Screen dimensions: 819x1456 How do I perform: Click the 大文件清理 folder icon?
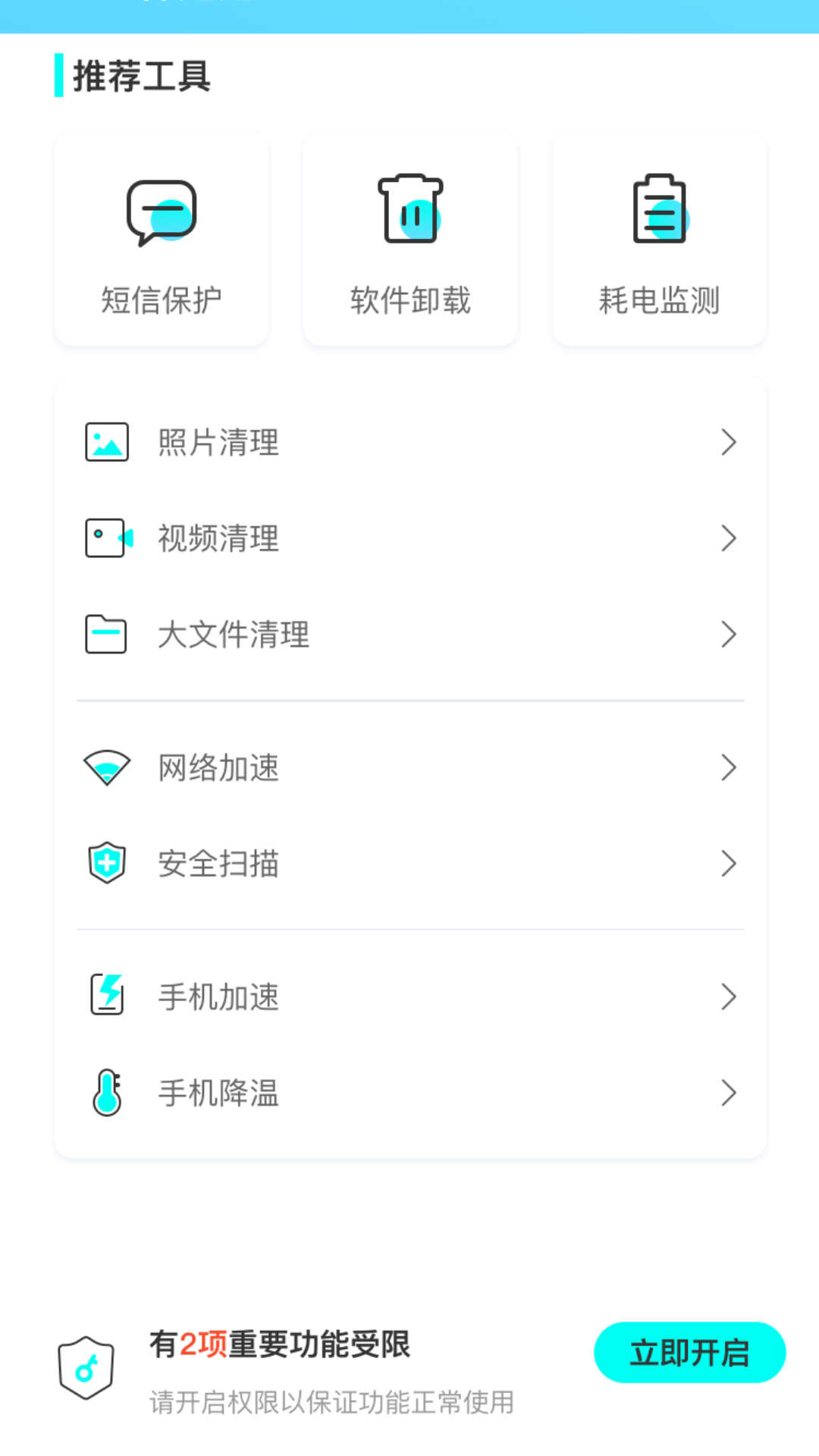point(106,635)
